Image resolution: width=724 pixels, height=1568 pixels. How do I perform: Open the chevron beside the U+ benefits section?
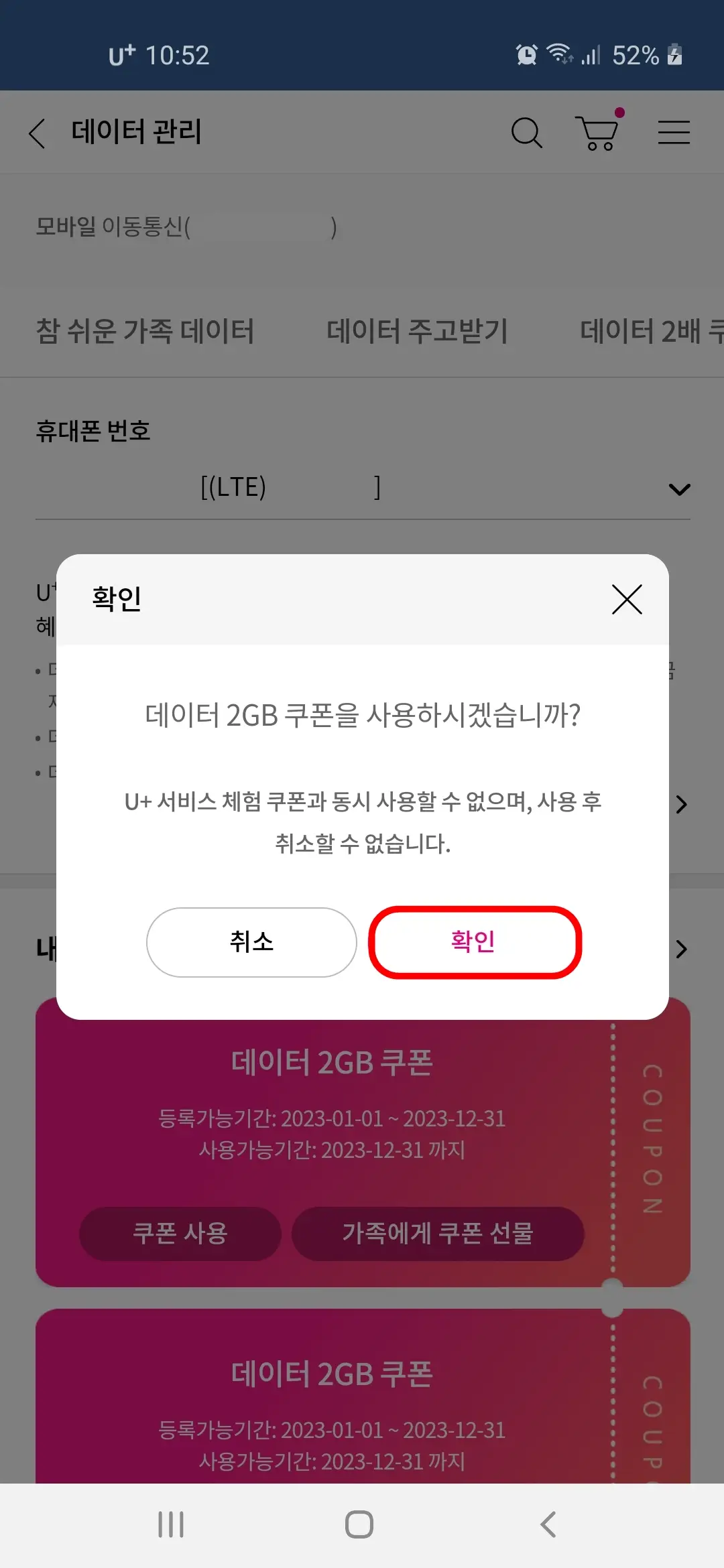tap(681, 804)
